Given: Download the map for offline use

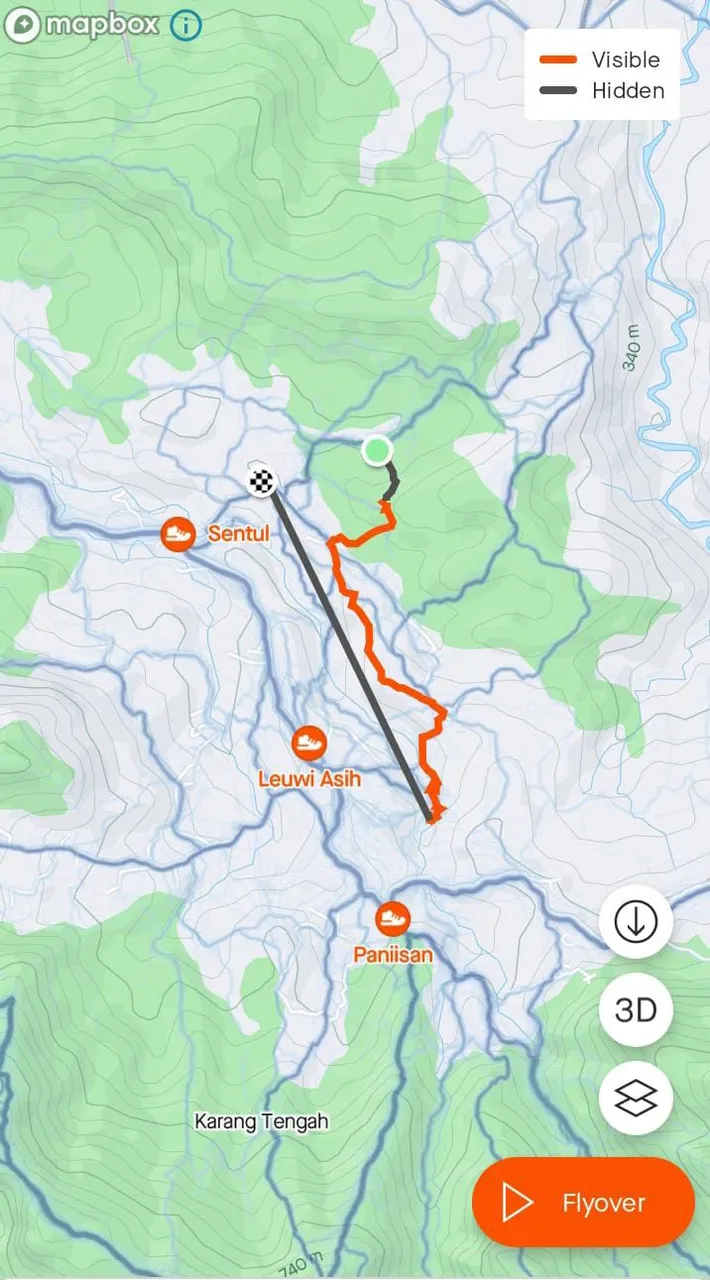Looking at the screenshot, I should pos(636,922).
